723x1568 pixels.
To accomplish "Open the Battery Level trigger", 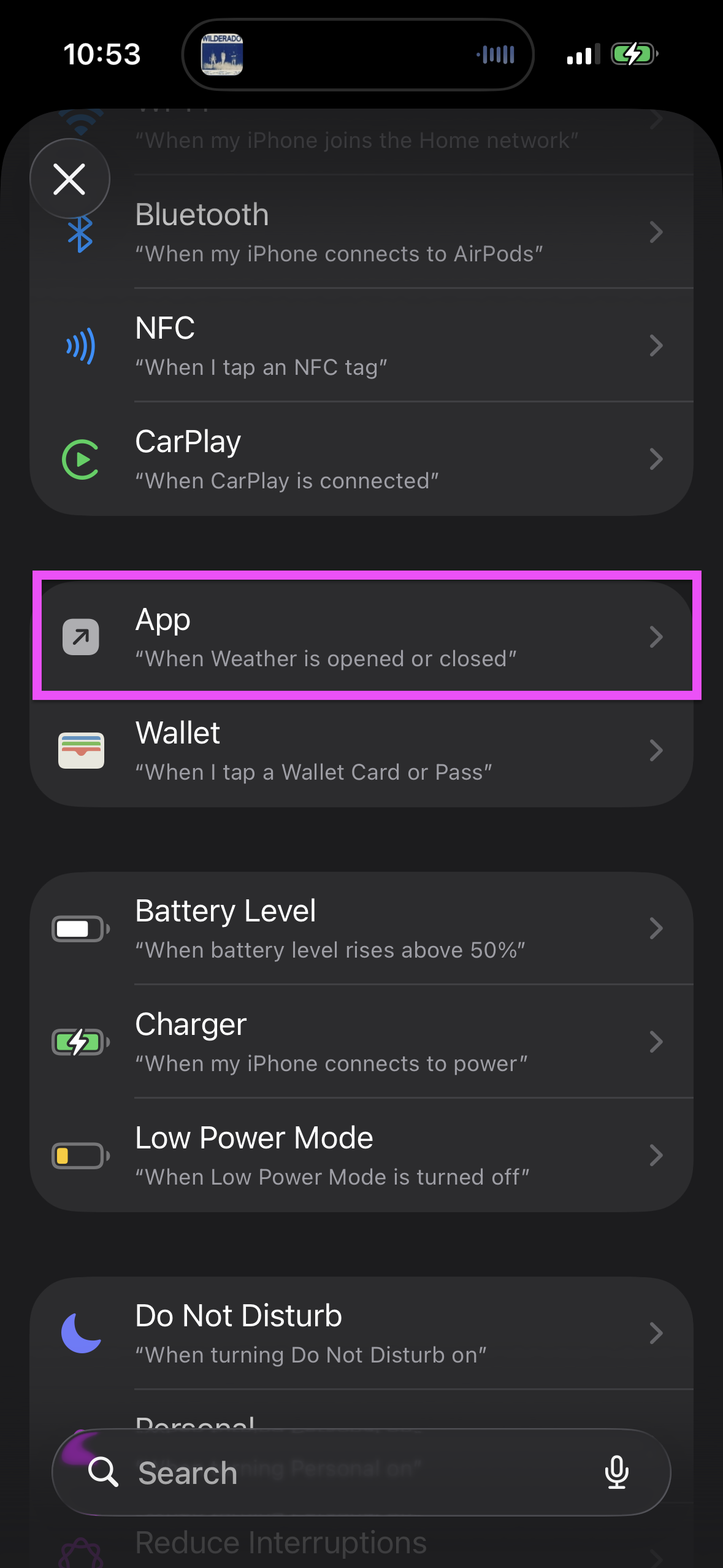I will 362,929.
